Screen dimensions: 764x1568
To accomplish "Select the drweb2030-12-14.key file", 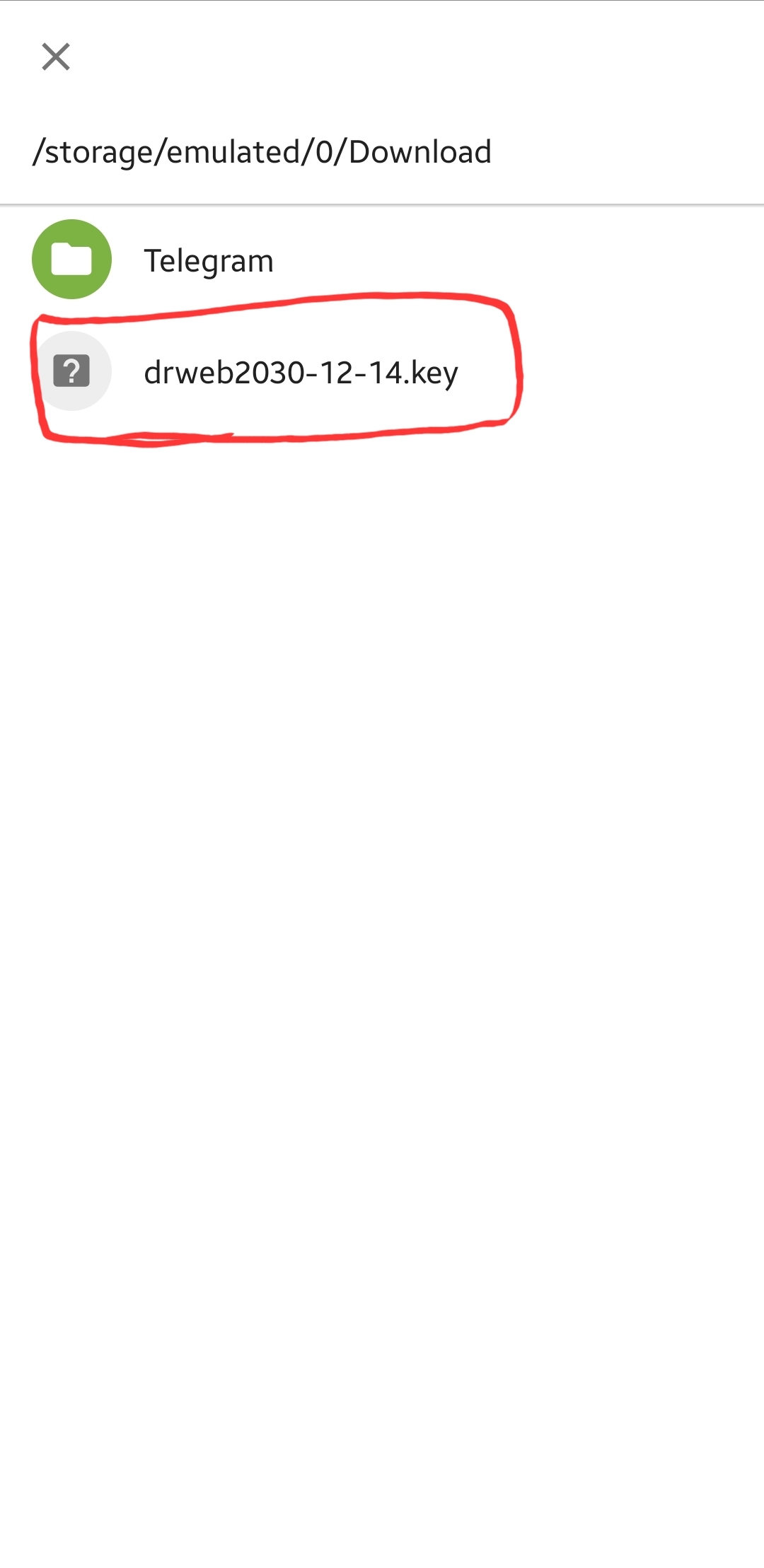I will (300, 372).
